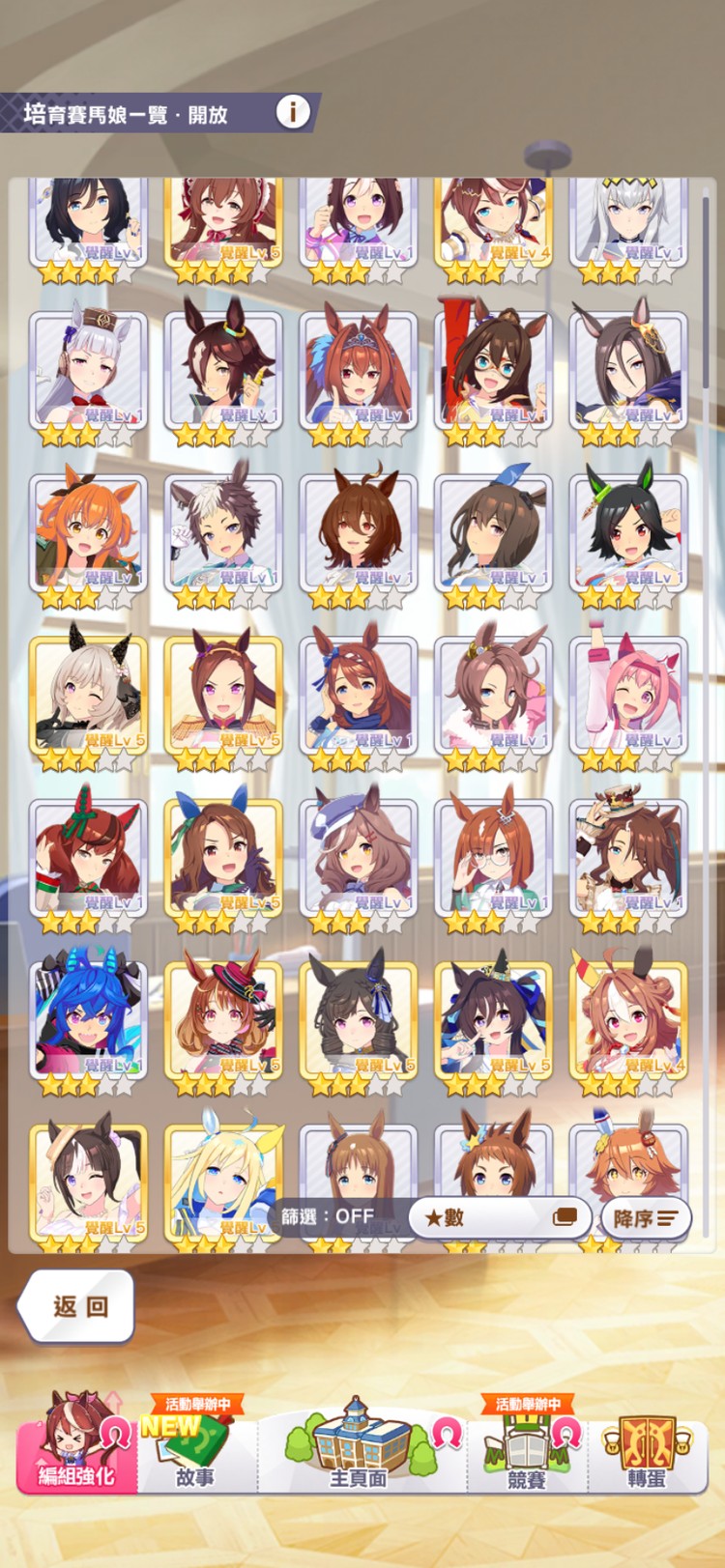Open the black-haired girl with green ears

tap(628, 533)
